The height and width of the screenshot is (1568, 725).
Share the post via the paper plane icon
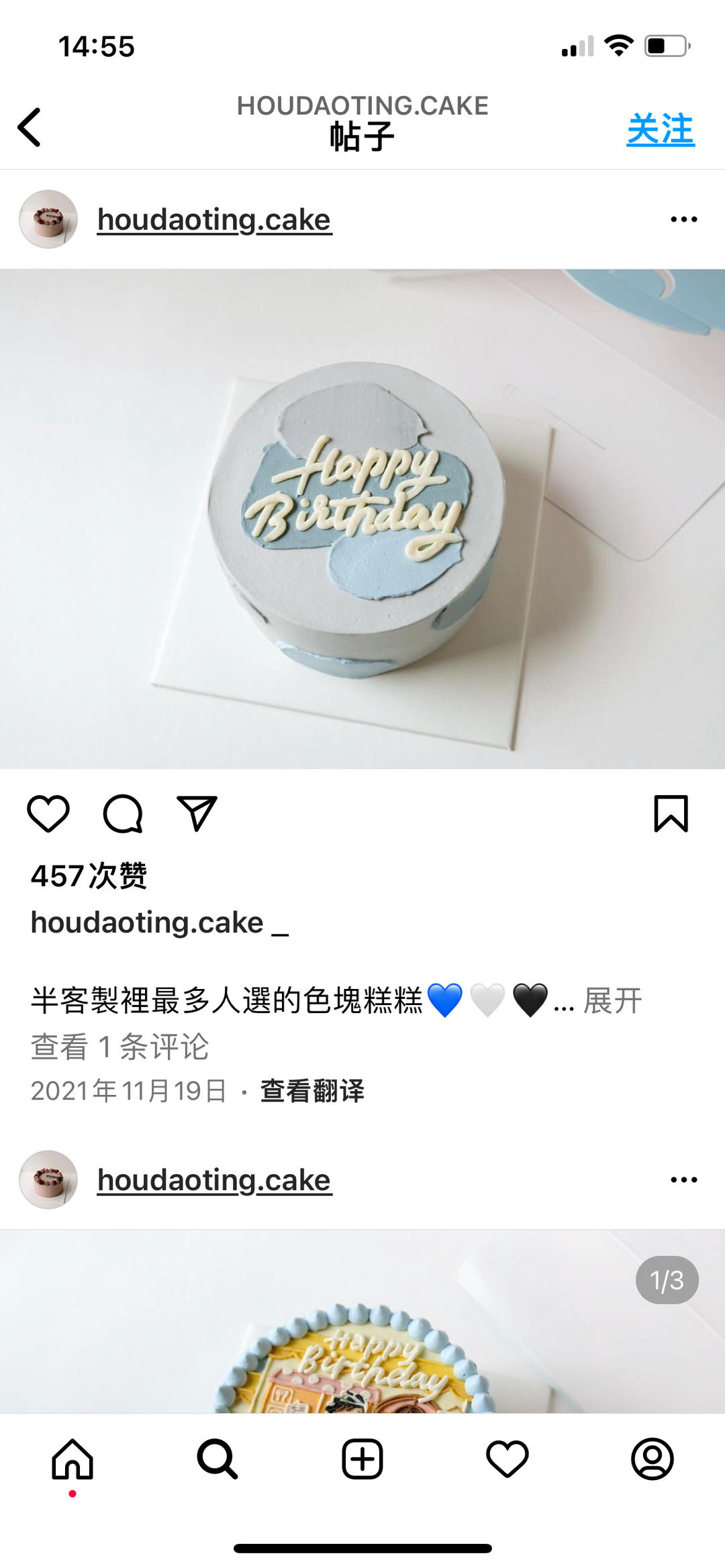[x=197, y=813]
